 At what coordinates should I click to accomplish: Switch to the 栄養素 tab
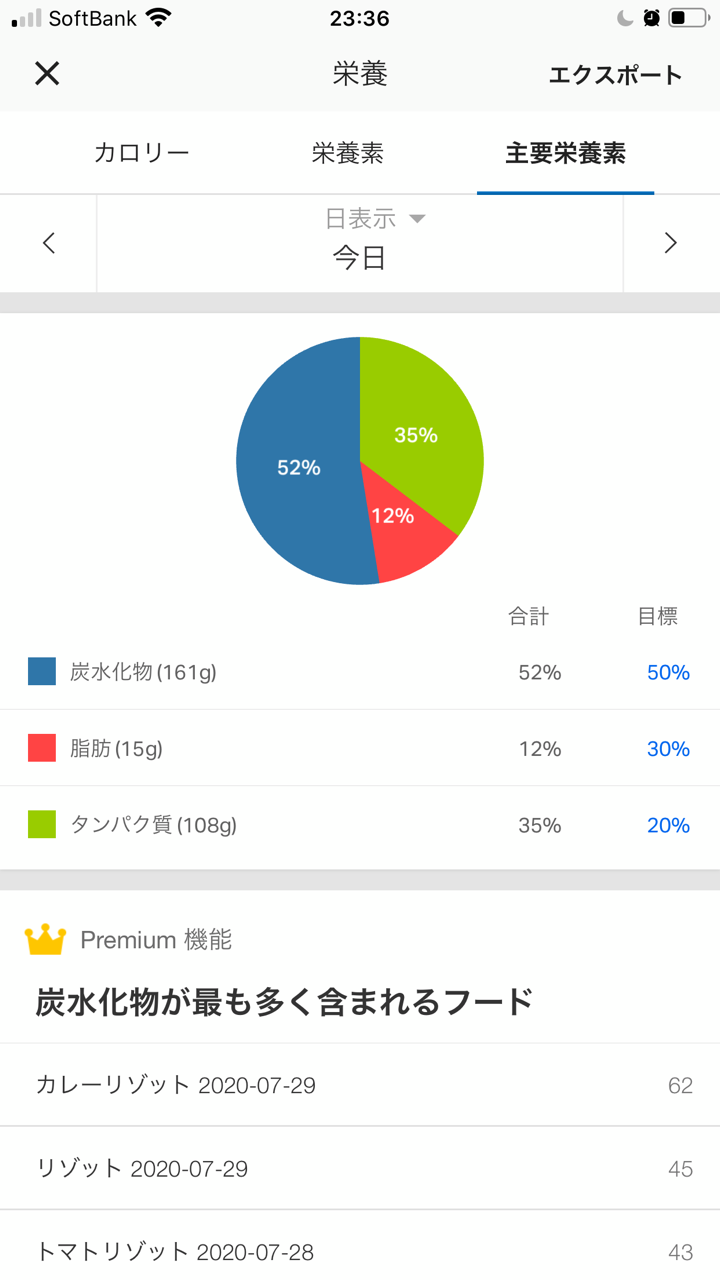pyautogui.click(x=347, y=154)
